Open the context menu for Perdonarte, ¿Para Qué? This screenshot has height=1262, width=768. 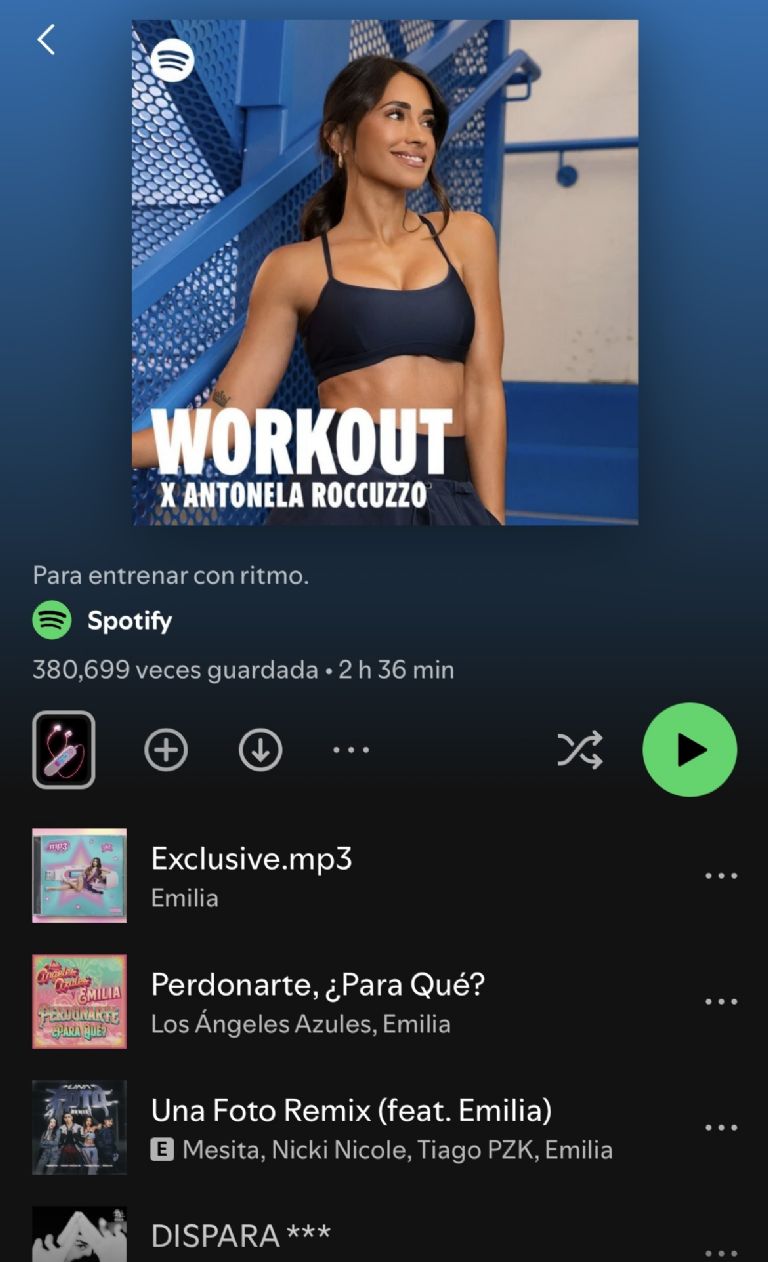[x=722, y=1002]
